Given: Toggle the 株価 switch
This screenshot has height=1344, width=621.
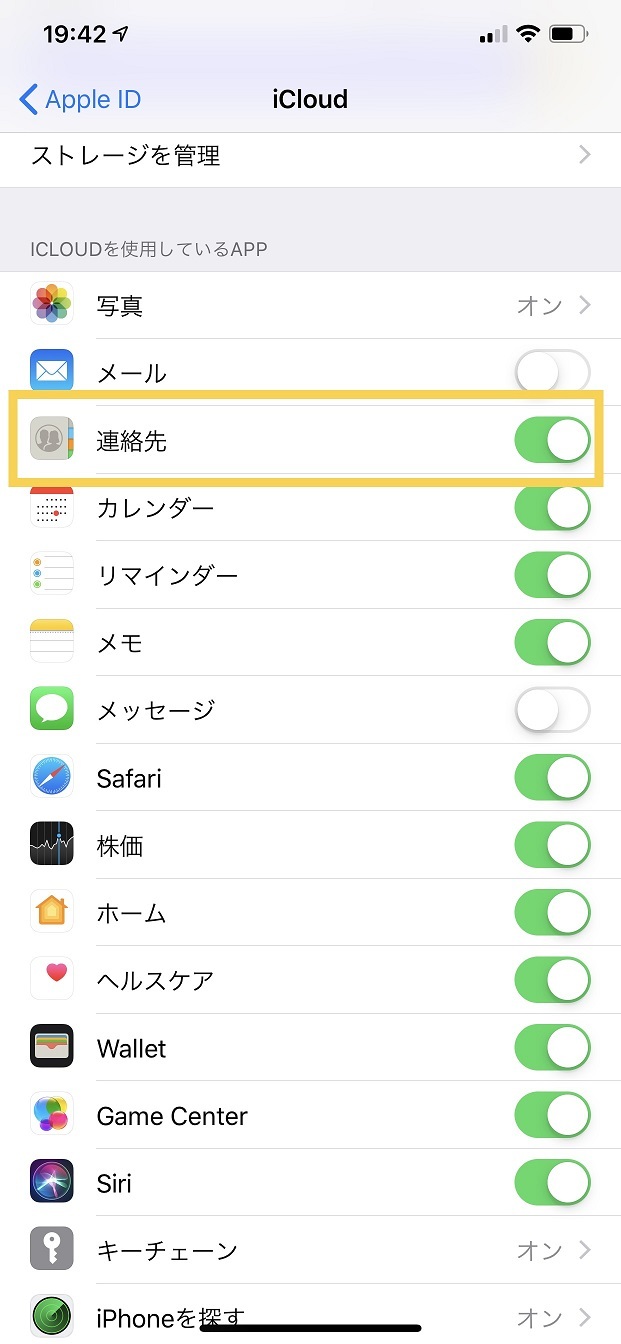Looking at the screenshot, I should point(552,845).
